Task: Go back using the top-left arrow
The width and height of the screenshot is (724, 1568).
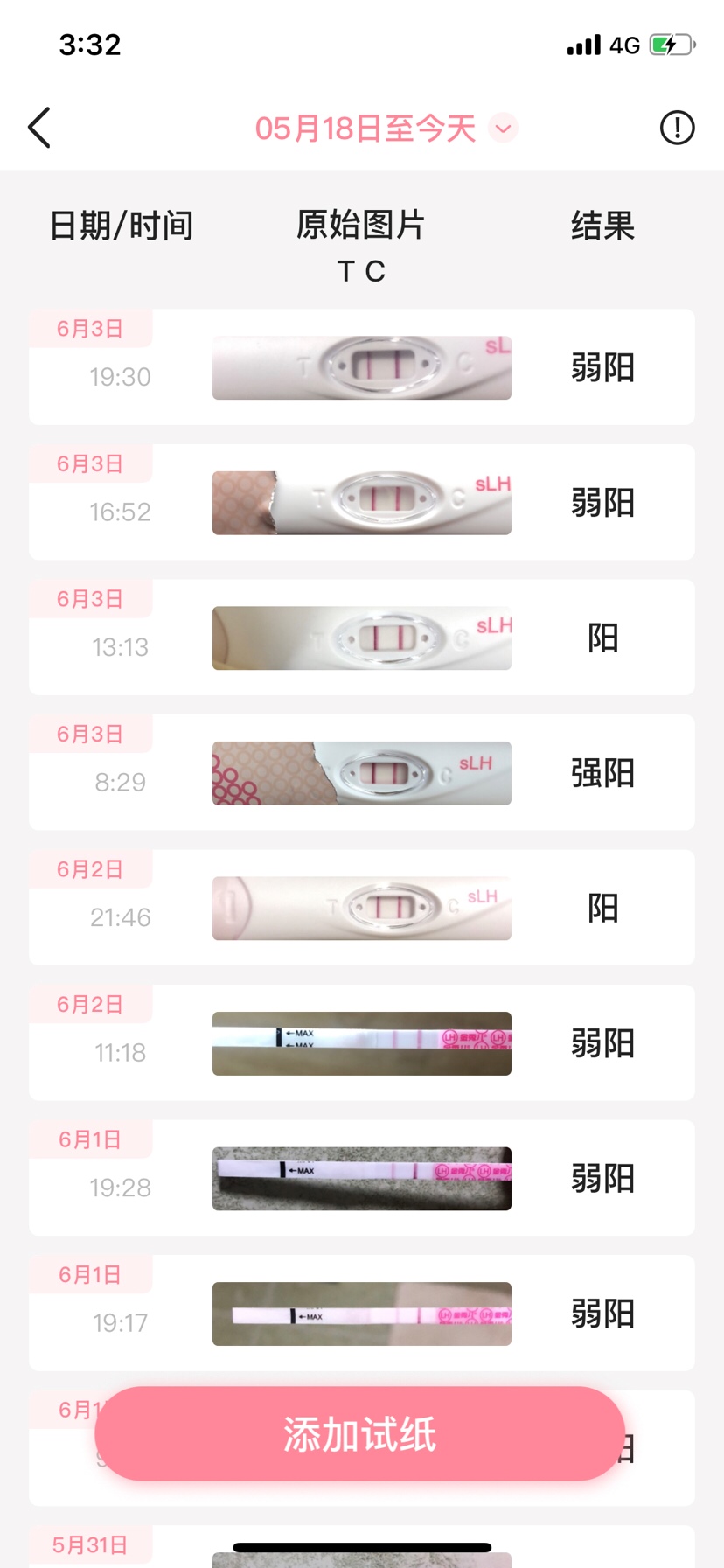Action: pyautogui.click(x=39, y=129)
